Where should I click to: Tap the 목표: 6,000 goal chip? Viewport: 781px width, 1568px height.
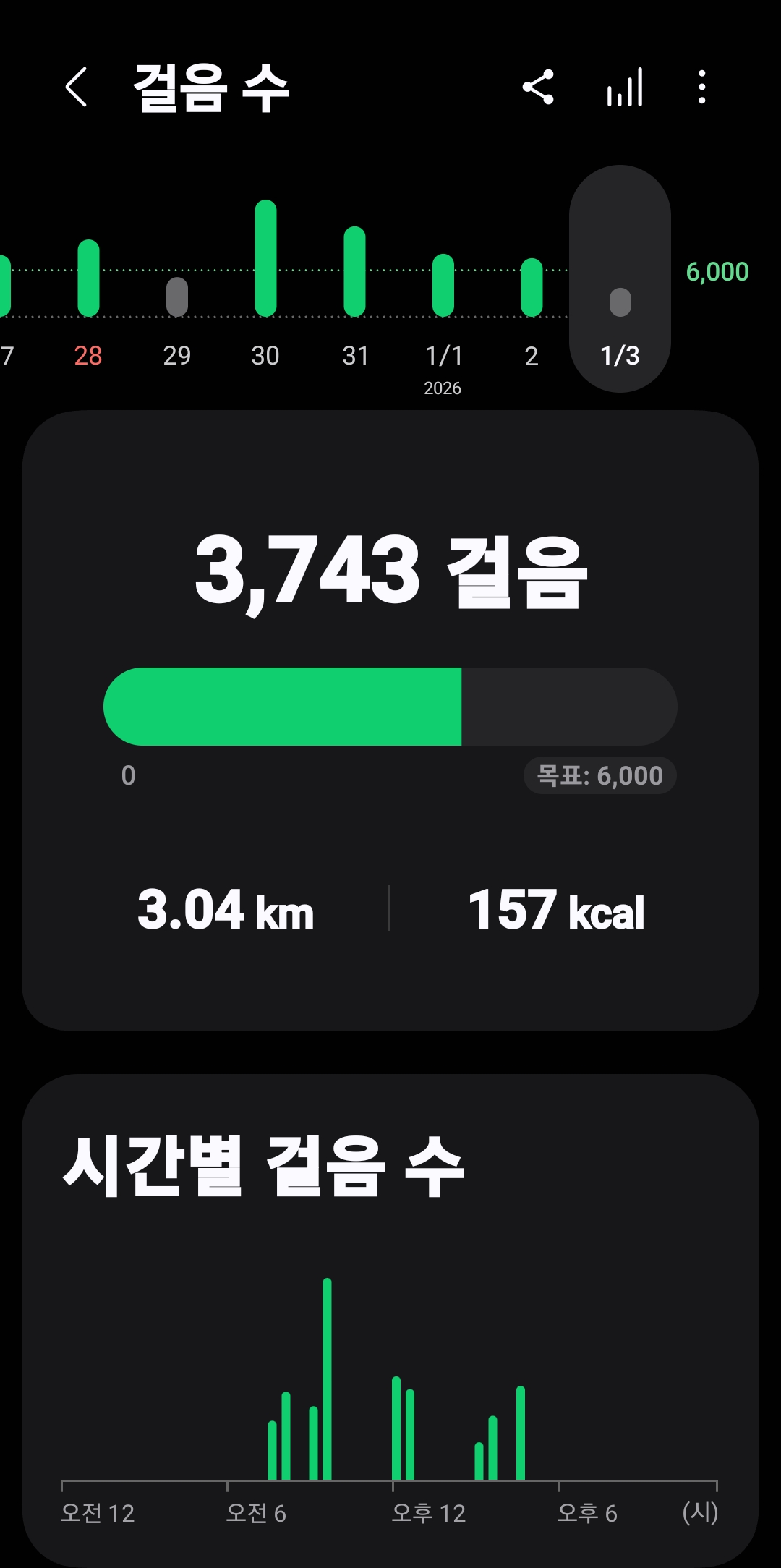click(599, 775)
